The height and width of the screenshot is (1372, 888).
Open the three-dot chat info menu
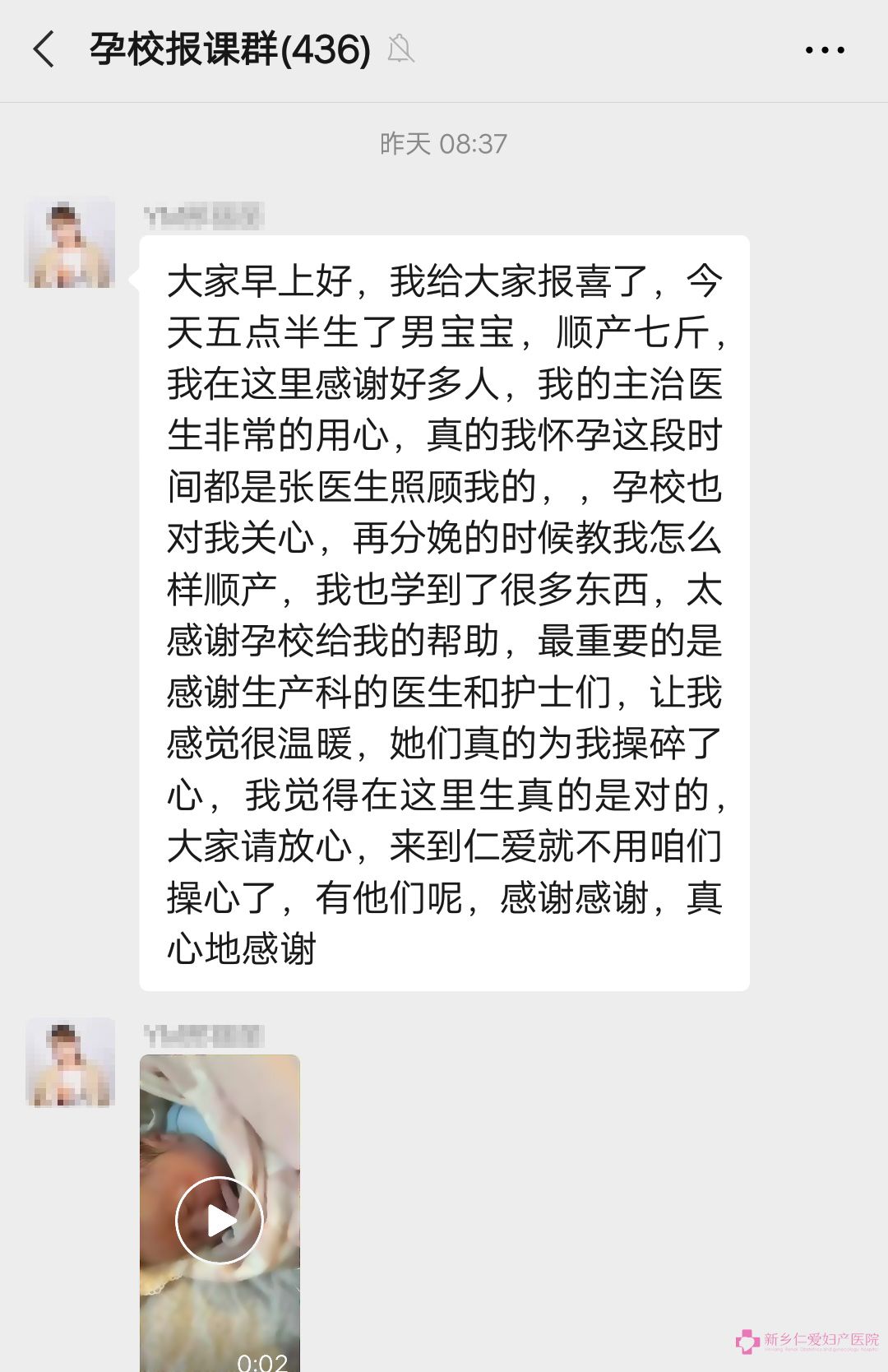[x=824, y=50]
